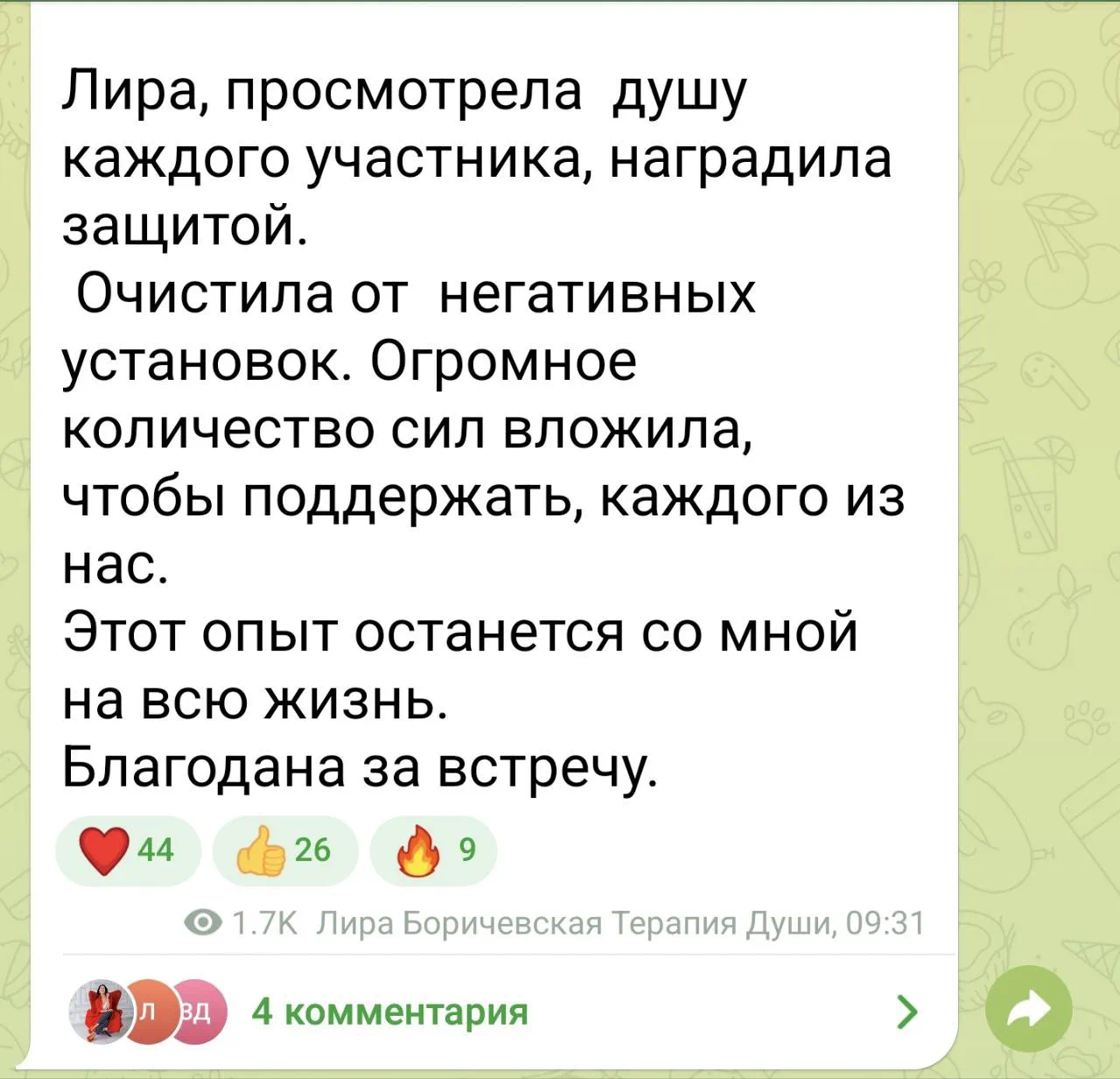Image resolution: width=1120 pixels, height=1079 pixels.
Task: Open the 4 комментария thread
Action: [x=389, y=1012]
